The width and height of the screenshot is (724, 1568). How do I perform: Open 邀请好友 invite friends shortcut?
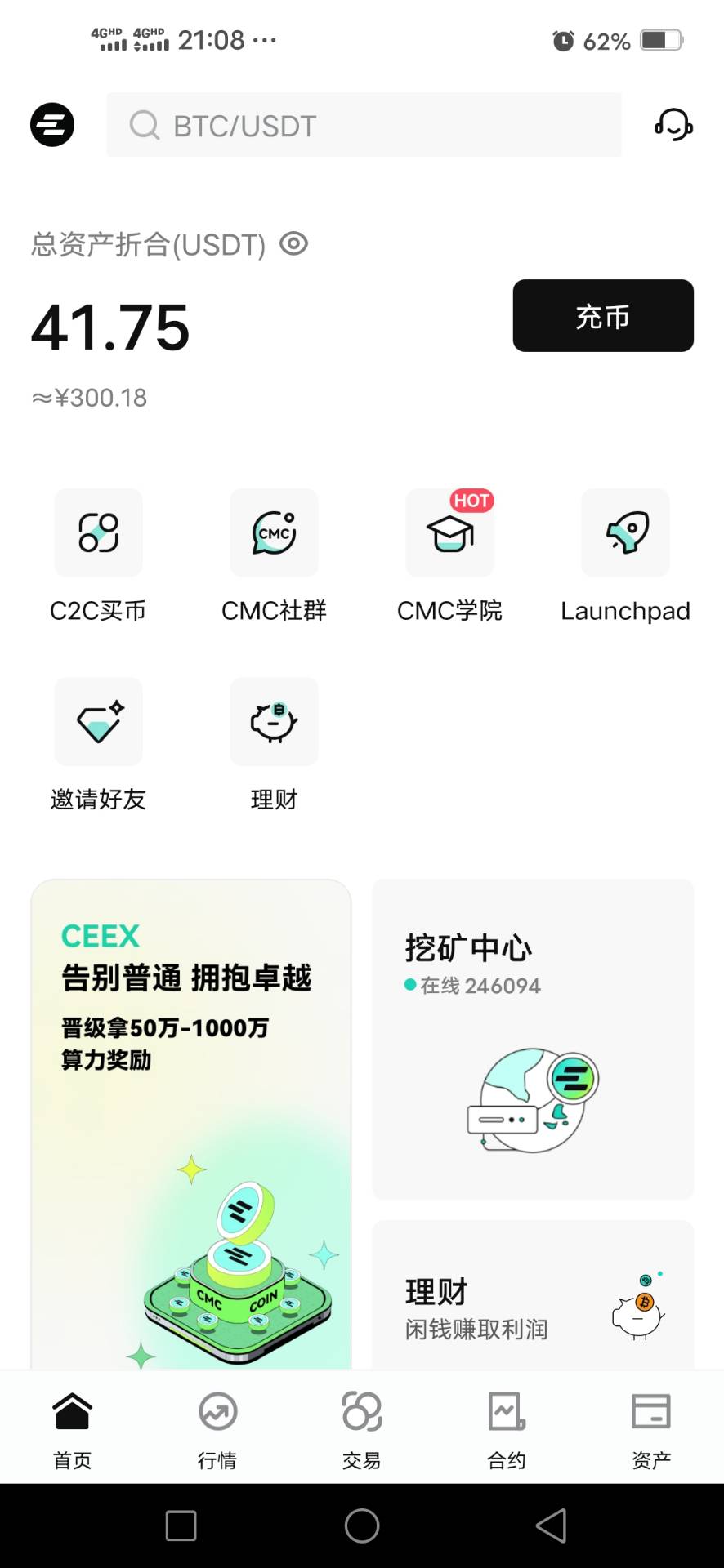pos(98,743)
